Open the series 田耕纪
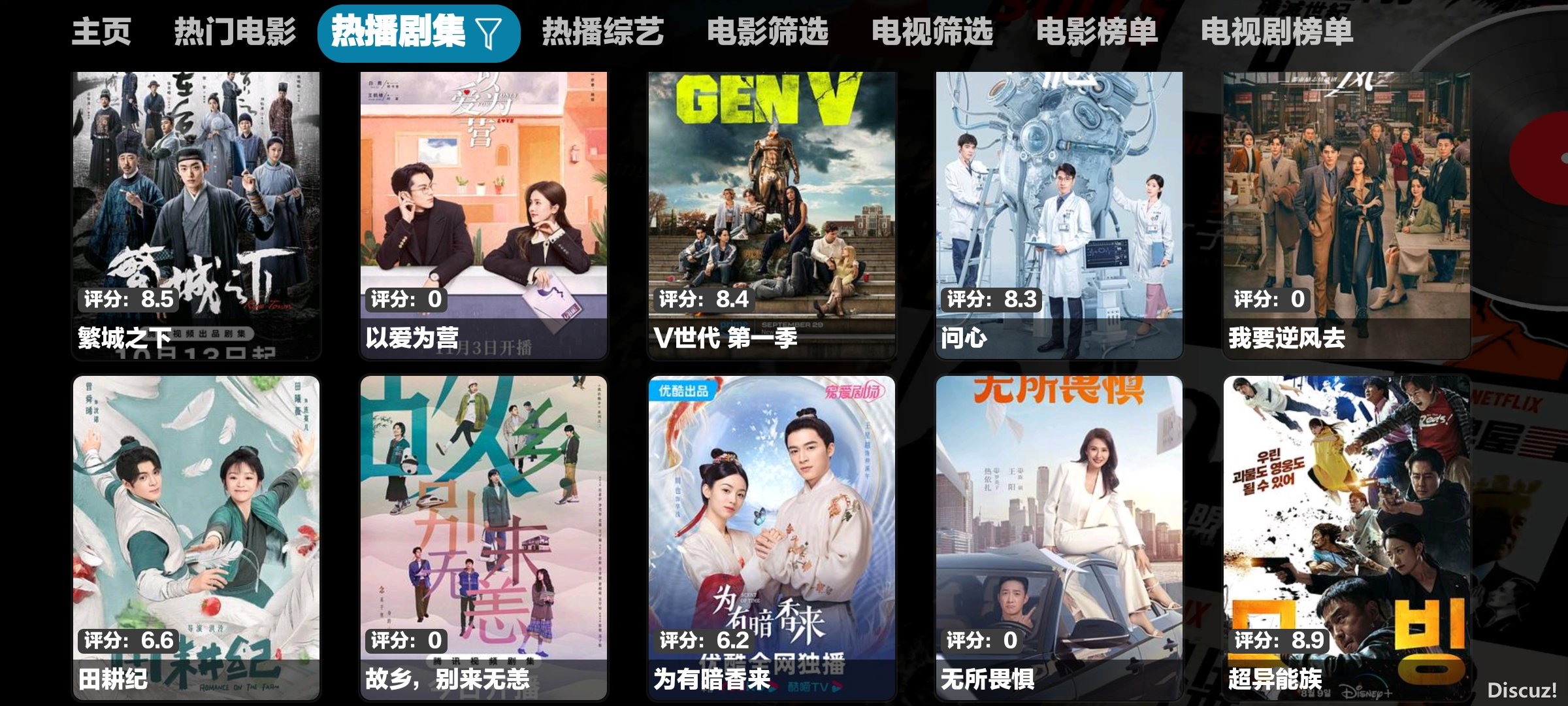 coord(196,537)
